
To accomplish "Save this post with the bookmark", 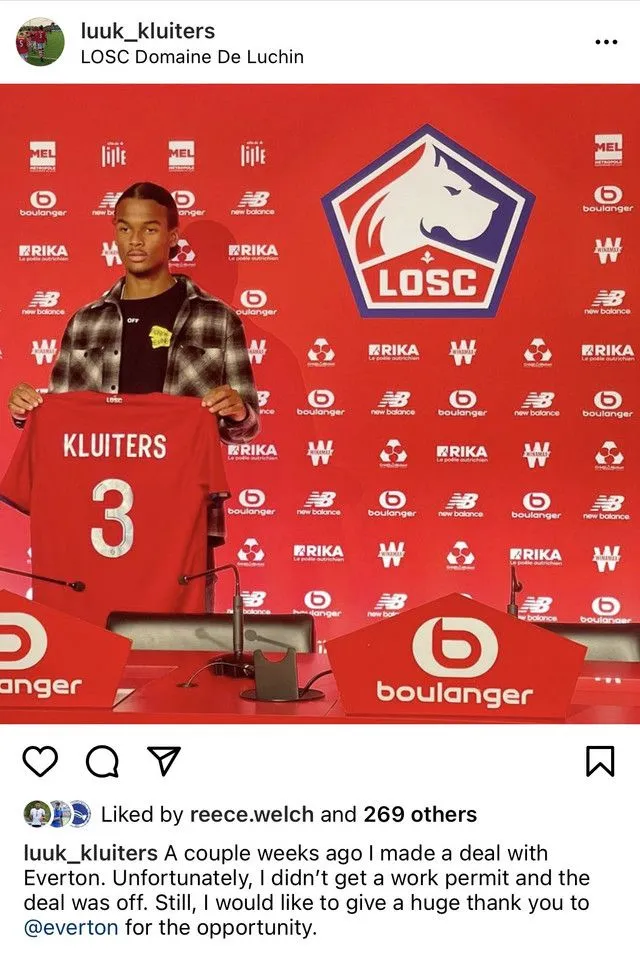I will click(x=598, y=762).
